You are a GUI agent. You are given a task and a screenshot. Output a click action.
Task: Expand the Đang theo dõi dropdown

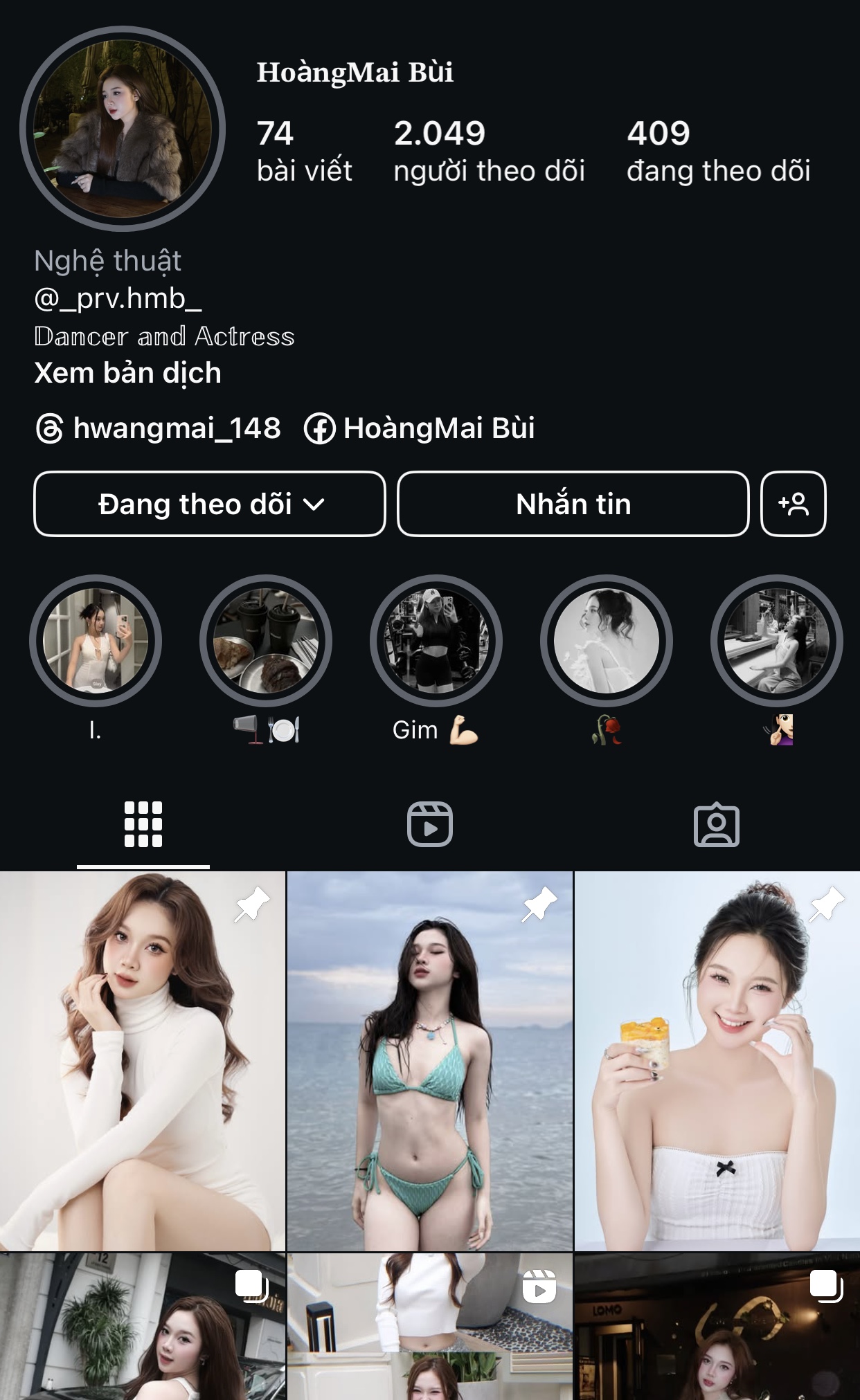click(210, 504)
